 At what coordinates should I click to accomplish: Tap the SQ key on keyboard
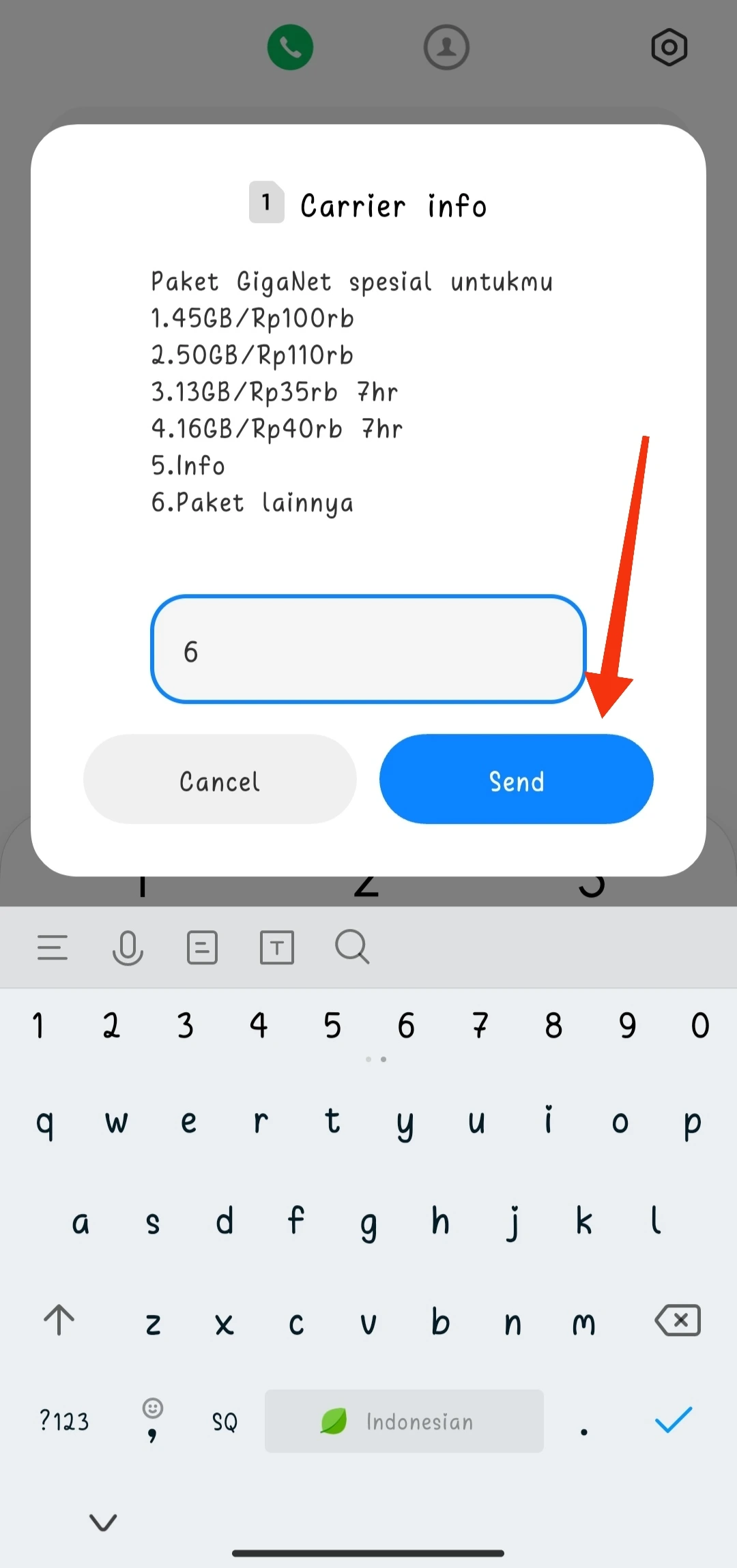(225, 1422)
